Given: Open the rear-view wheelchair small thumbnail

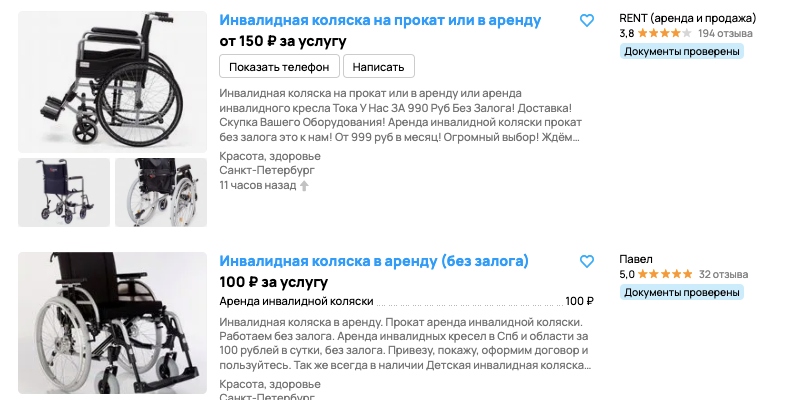Looking at the screenshot, I should pyautogui.click(x=160, y=192).
